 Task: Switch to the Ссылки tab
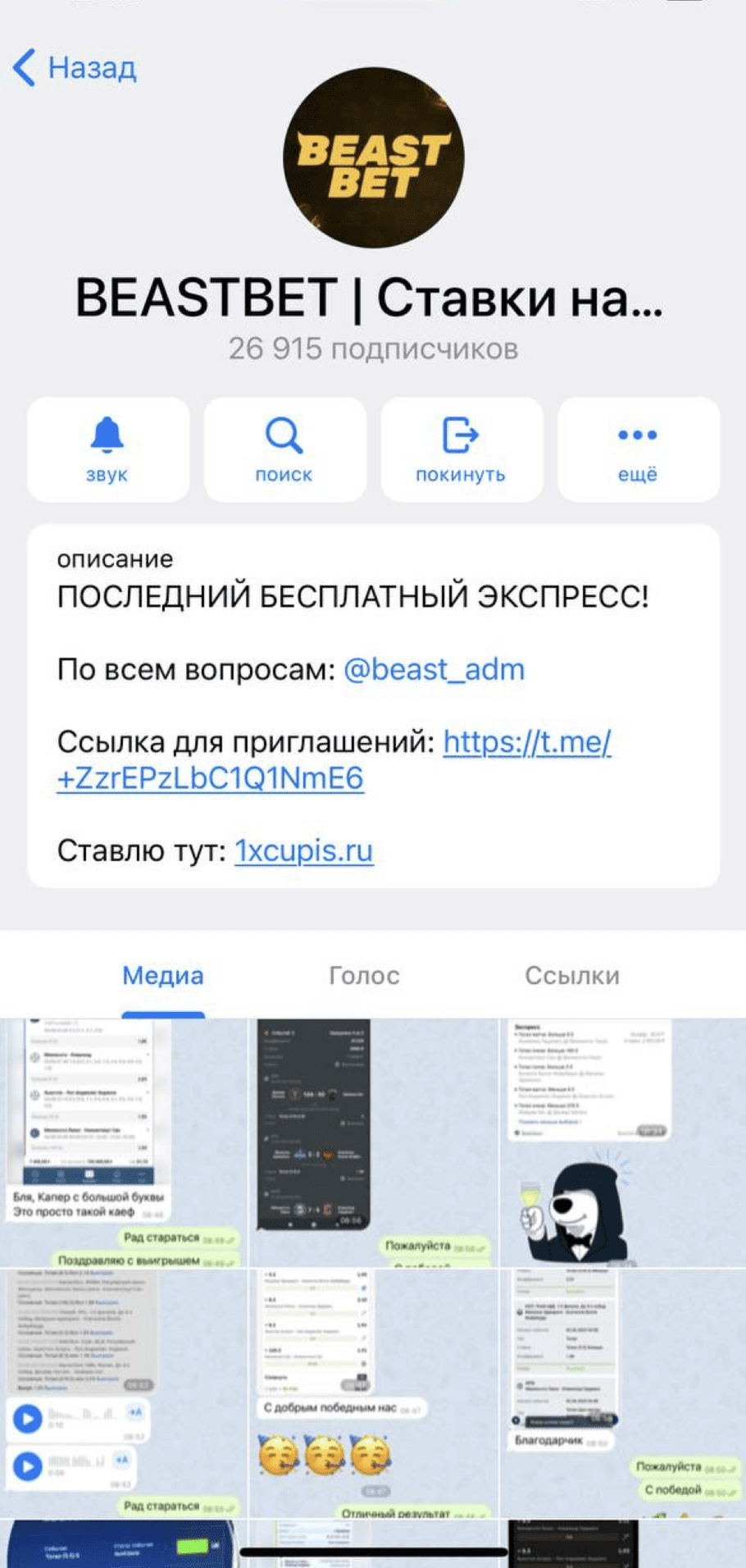pos(572,975)
